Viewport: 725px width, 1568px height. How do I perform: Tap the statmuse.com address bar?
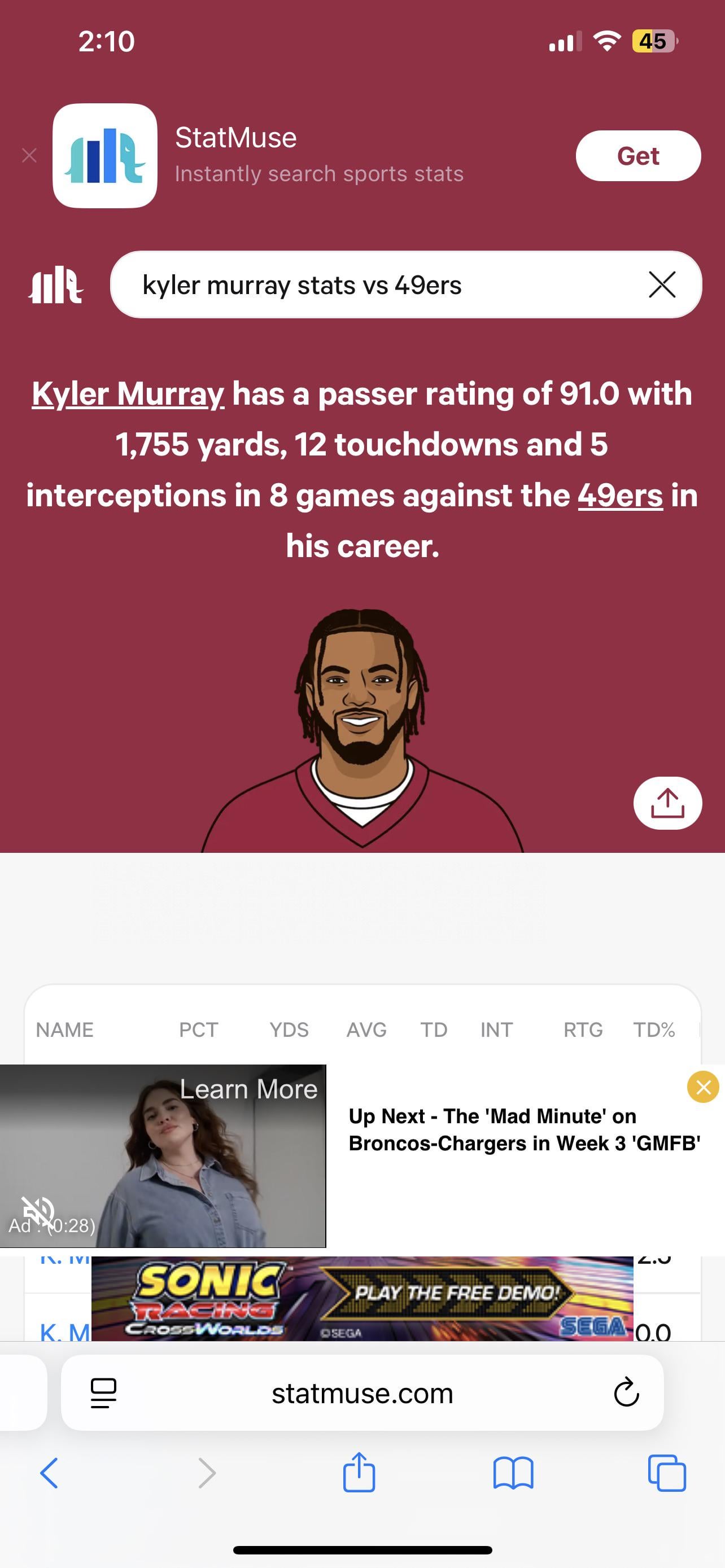362,1393
